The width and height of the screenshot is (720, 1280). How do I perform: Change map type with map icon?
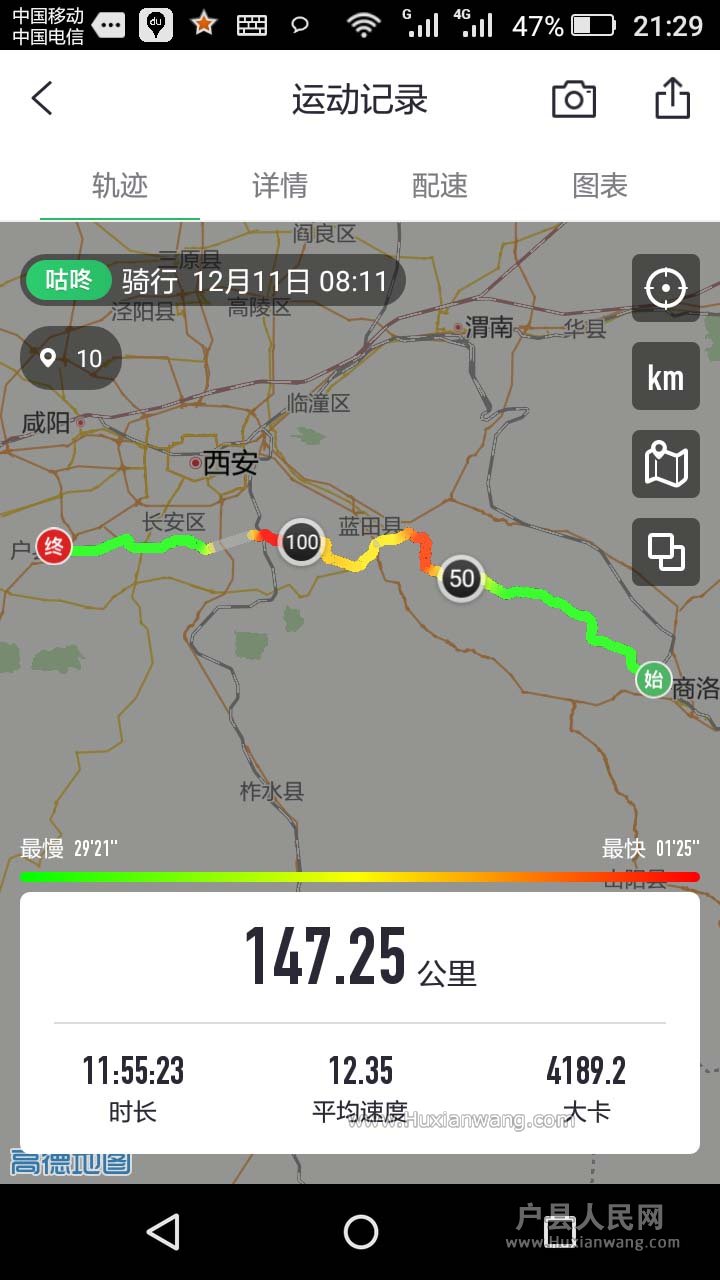tap(665, 465)
